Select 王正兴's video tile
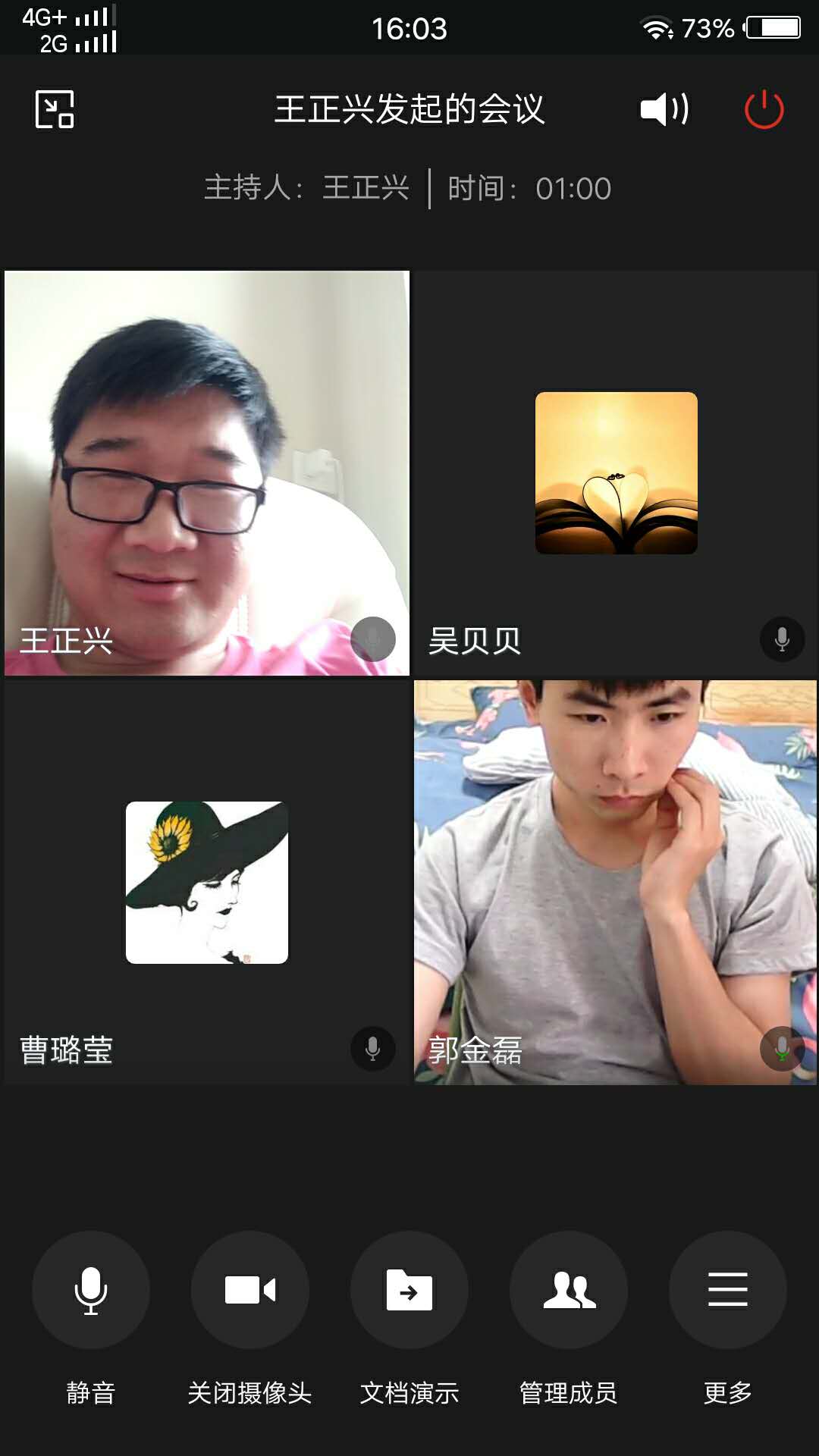Image resolution: width=819 pixels, height=1456 pixels. [x=206, y=455]
